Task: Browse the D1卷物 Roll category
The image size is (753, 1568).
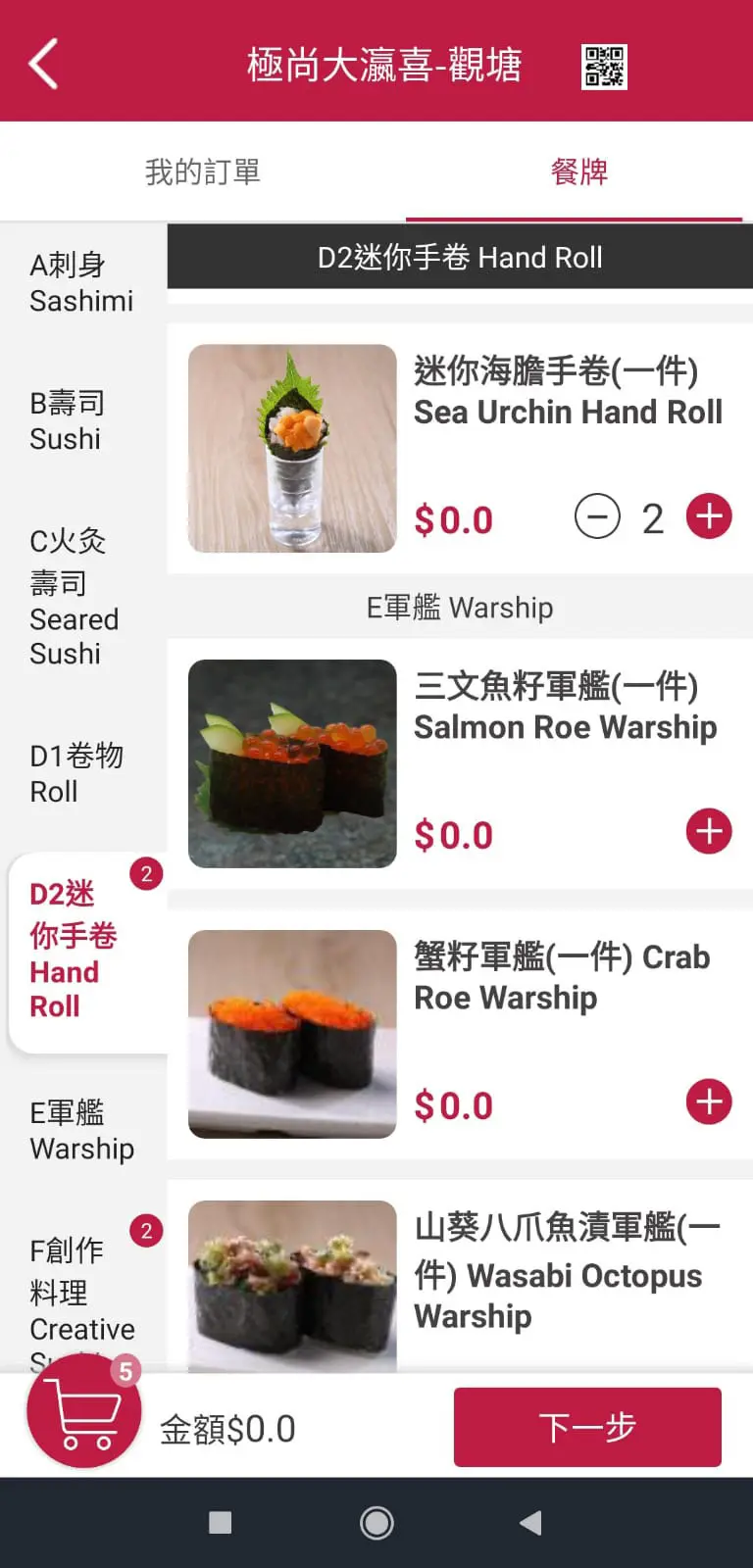Action: point(76,773)
